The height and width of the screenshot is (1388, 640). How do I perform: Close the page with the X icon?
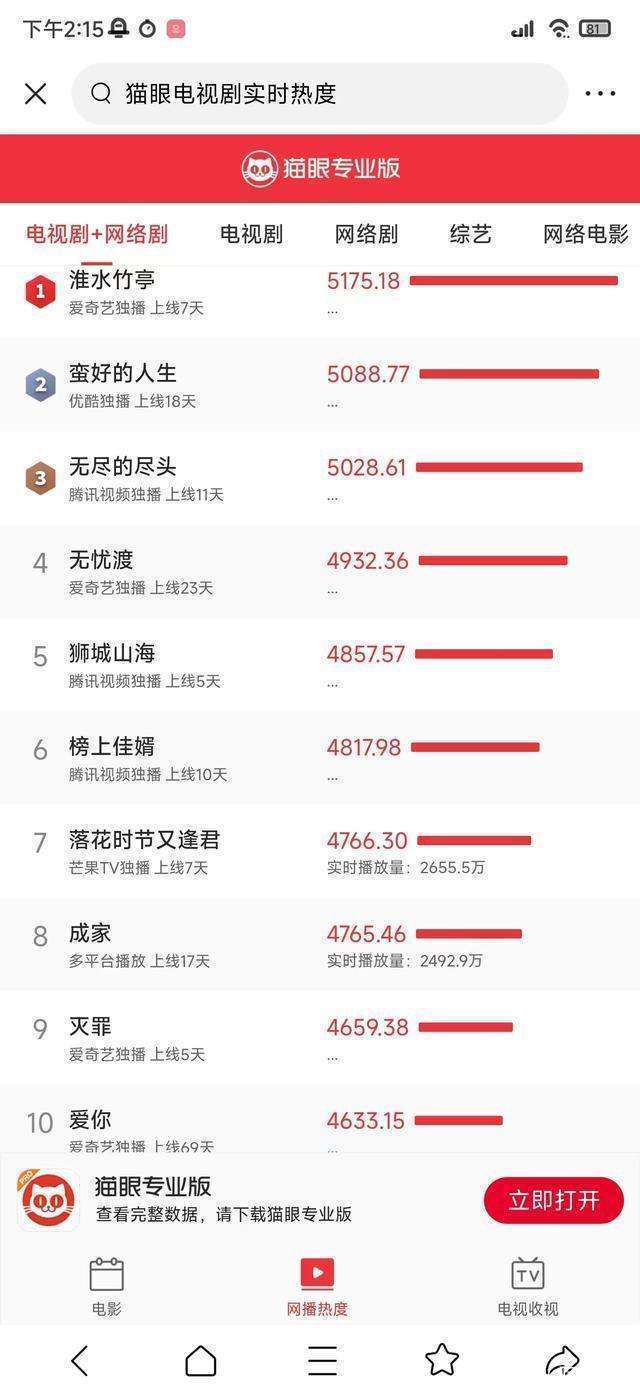(x=36, y=94)
